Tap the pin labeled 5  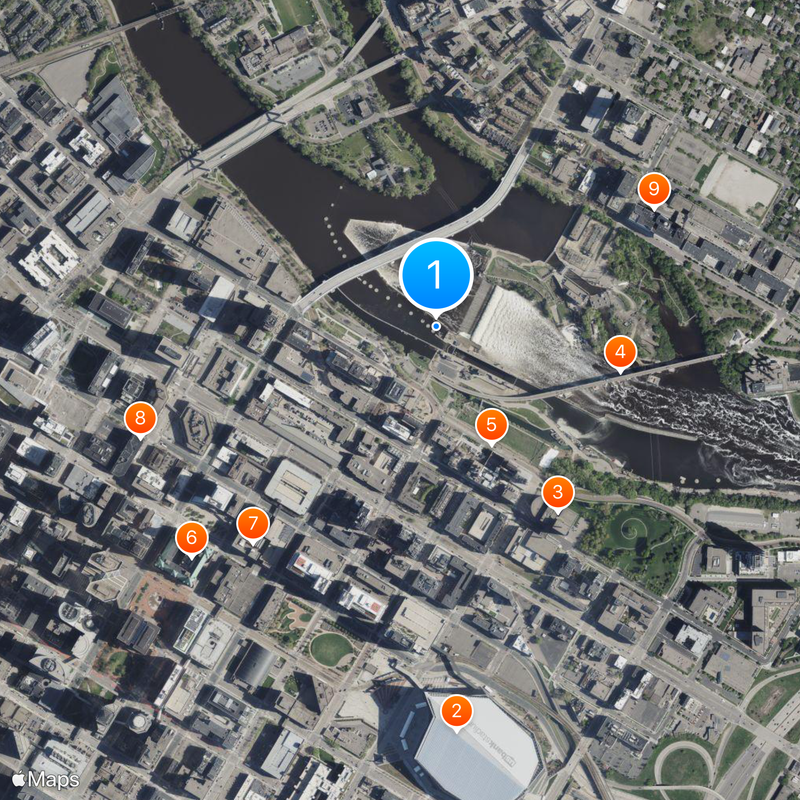coord(491,425)
